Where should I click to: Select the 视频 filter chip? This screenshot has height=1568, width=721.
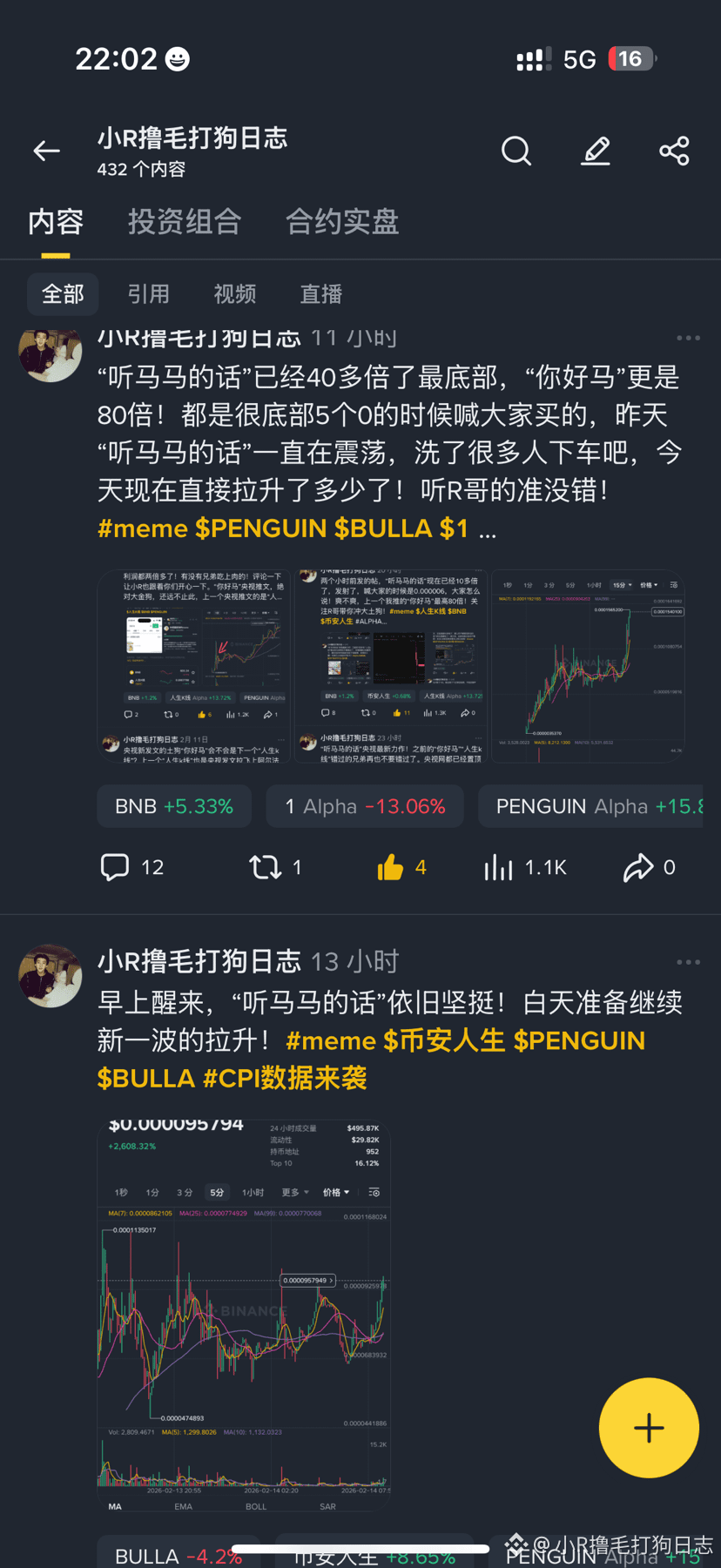click(235, 294)
